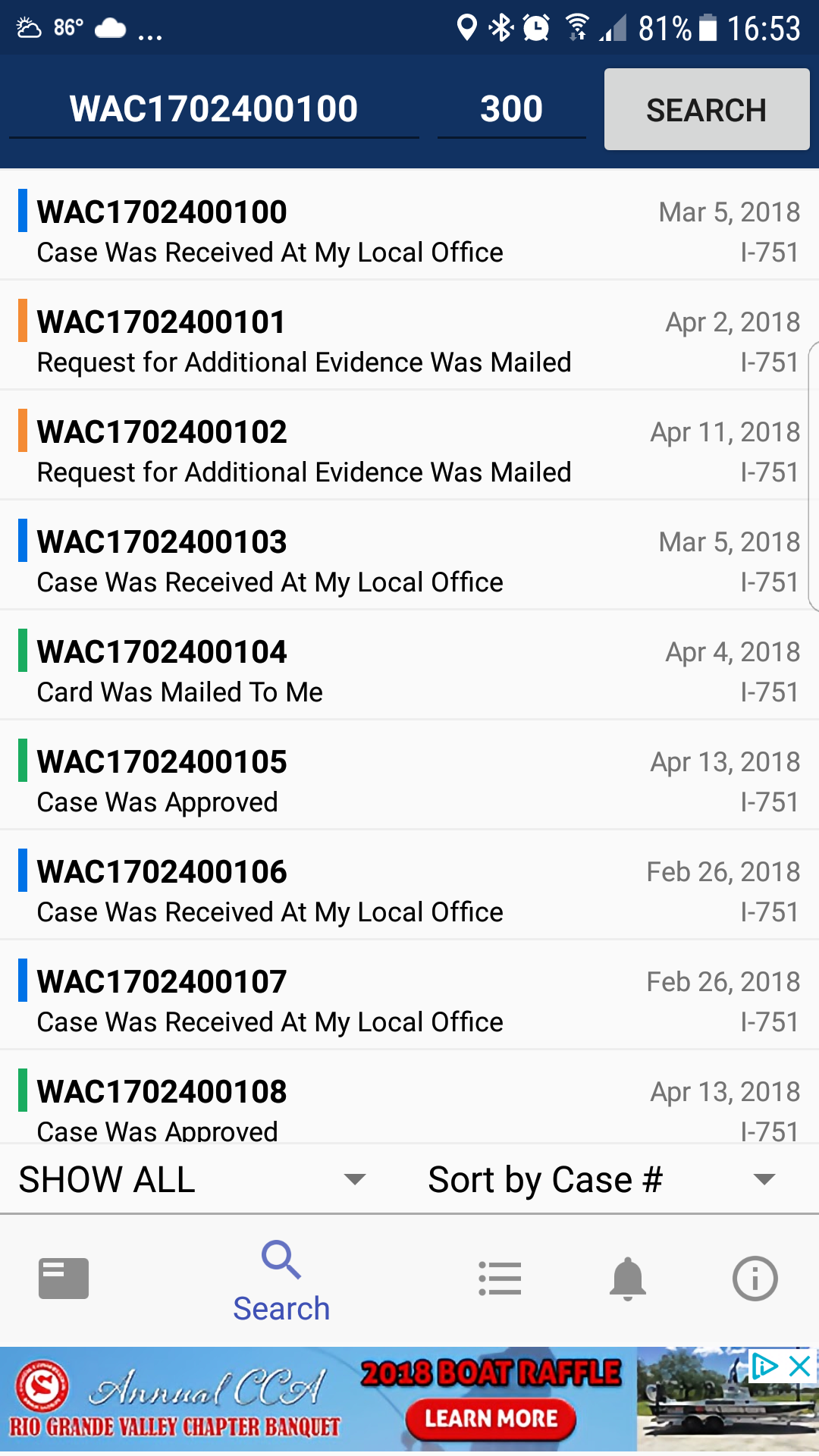Image resolution: width=819 pixels, height=1456 pixels.
Task: Open case WAC1702400106
Action: pos(409,885)
